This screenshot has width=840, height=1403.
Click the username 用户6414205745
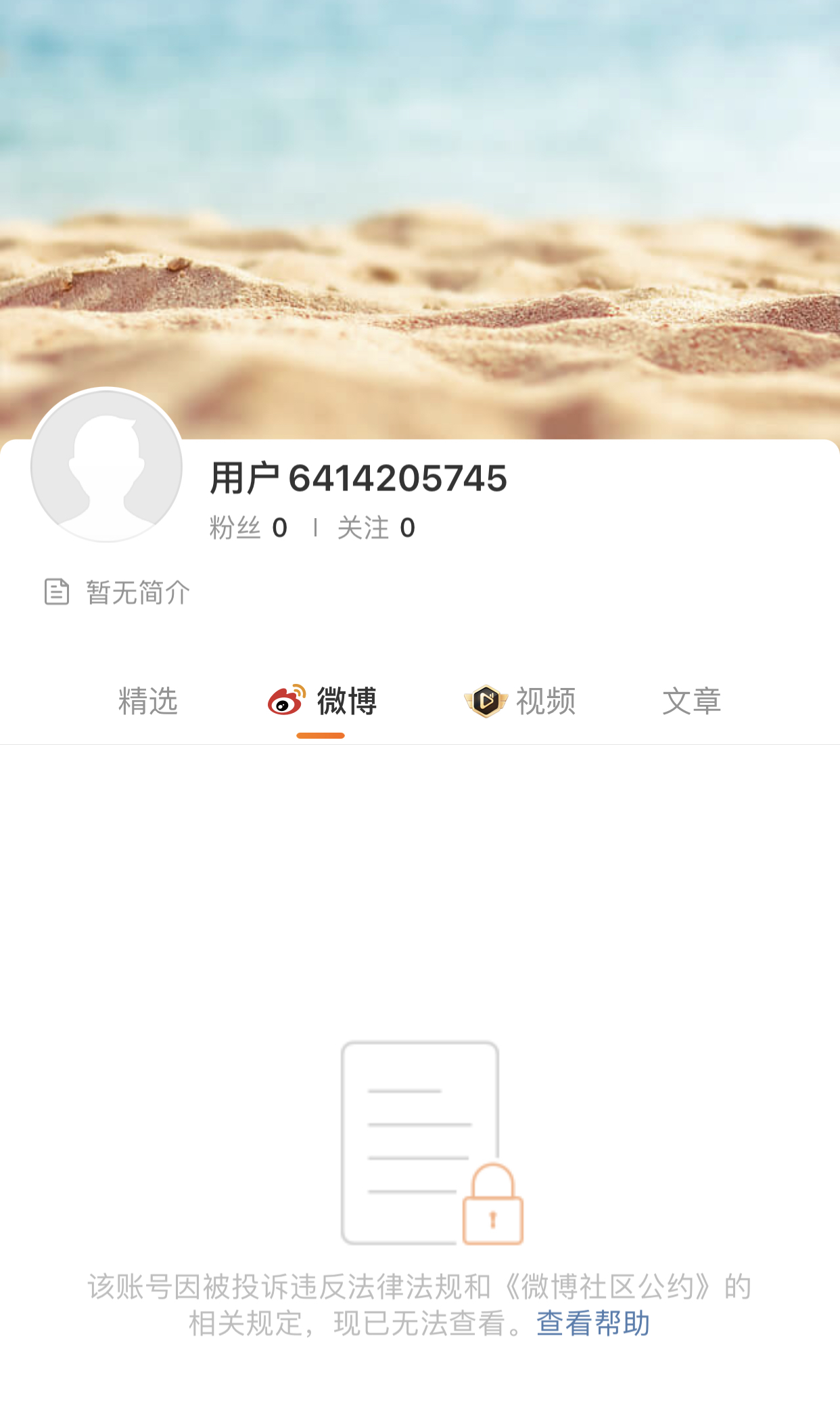tap(357, 478)
